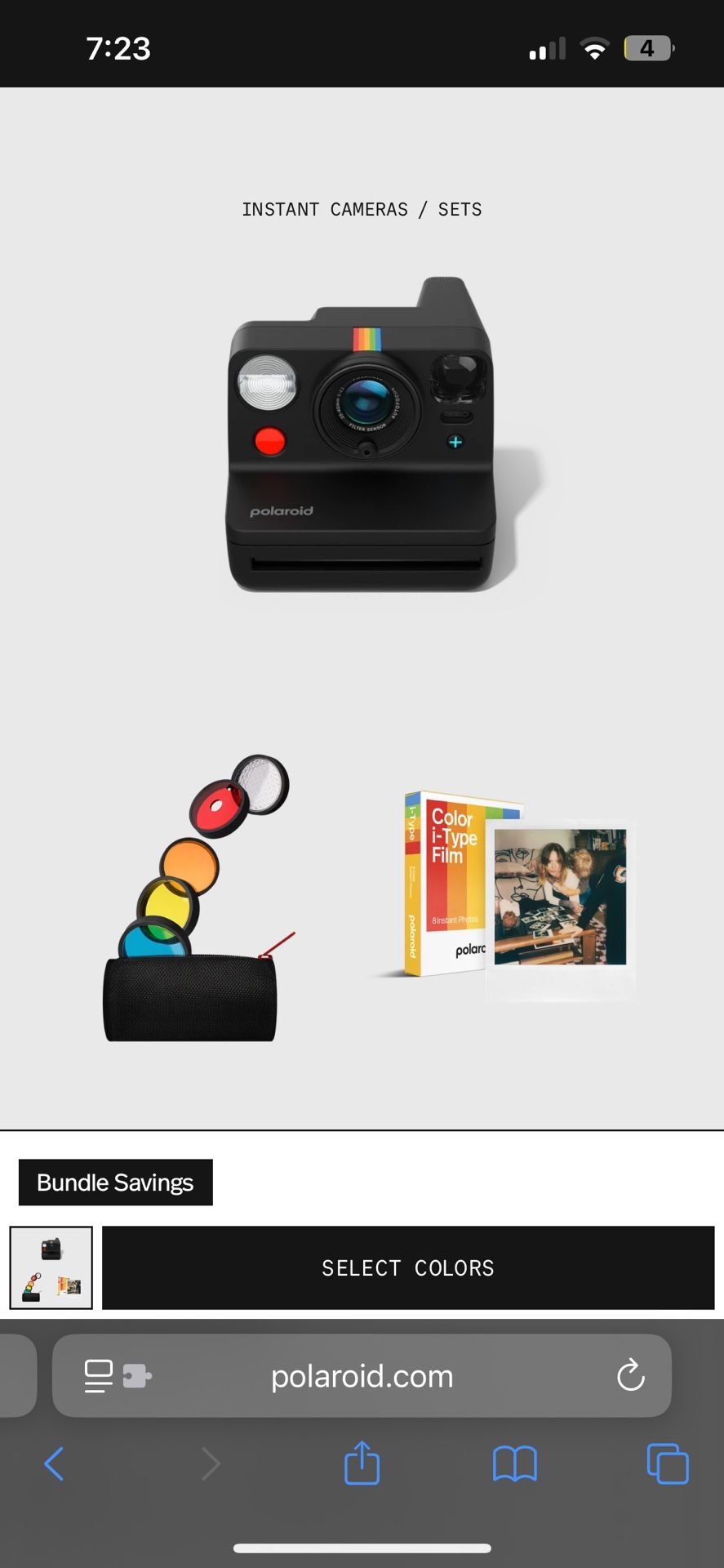Tap the polaroid.com address bar
This screenshot has height=1568, width=724.
click(x=362, y=1376)
